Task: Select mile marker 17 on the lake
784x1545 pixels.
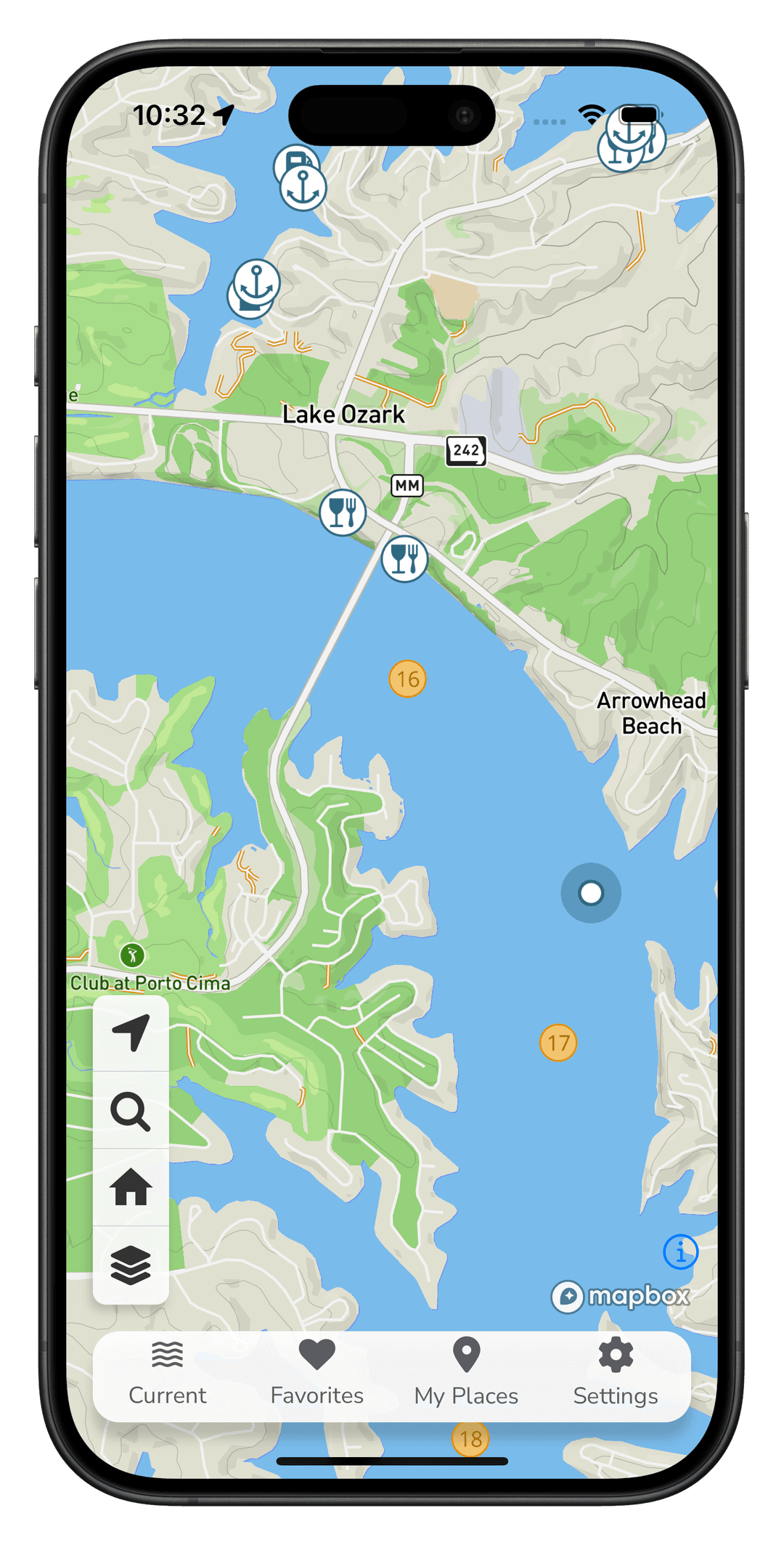Action: pos(558,1043)
